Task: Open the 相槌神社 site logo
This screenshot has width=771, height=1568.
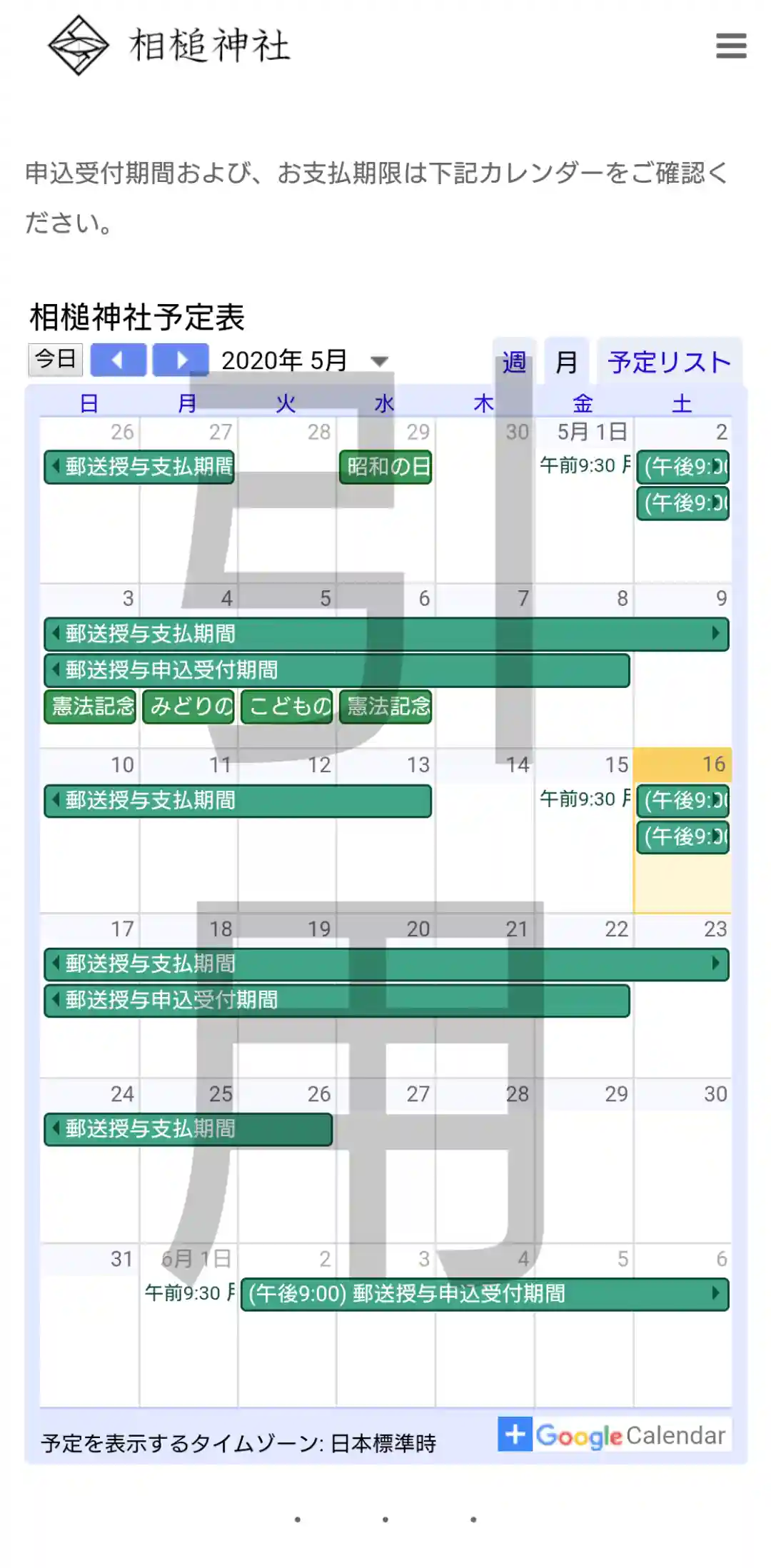Action: [169, 46]
